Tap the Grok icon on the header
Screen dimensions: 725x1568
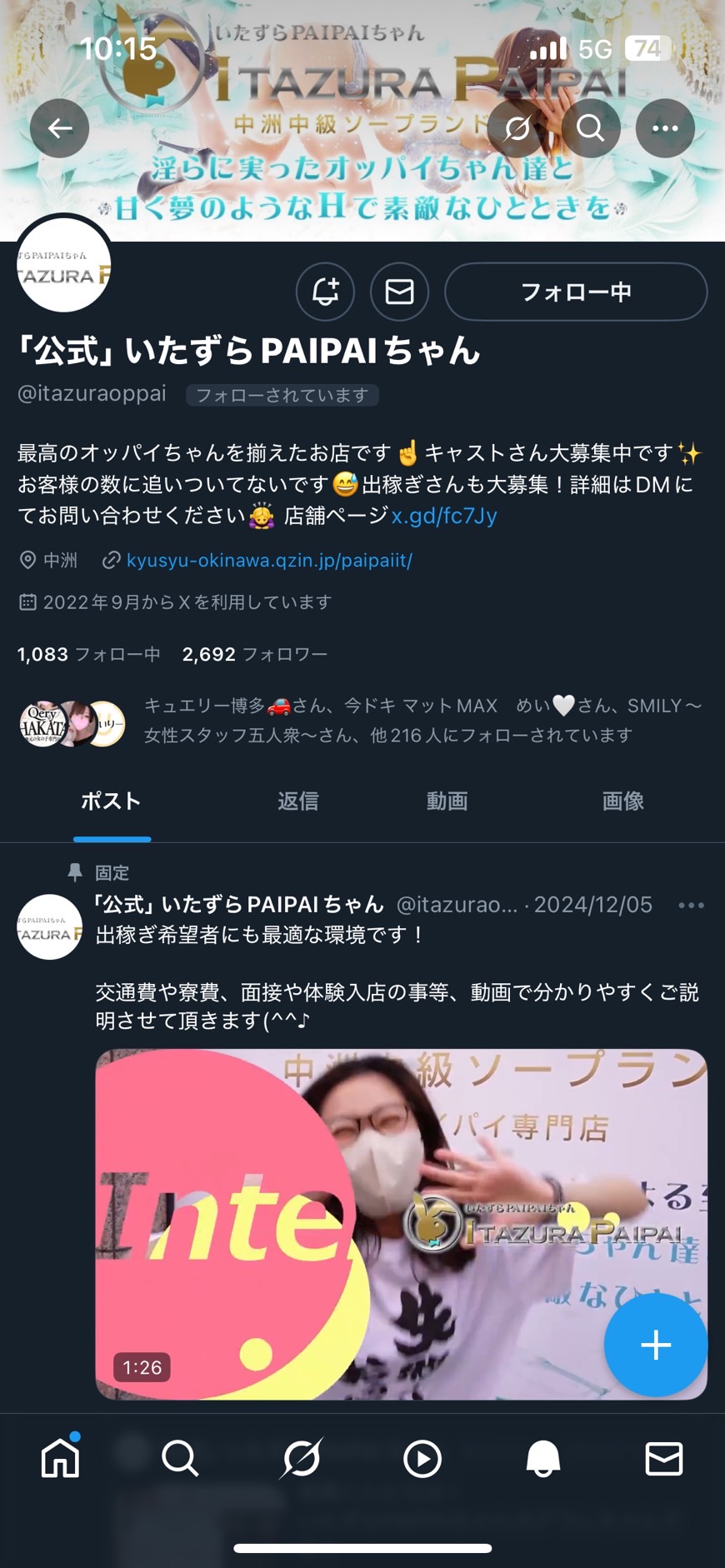tap(517, 128)
